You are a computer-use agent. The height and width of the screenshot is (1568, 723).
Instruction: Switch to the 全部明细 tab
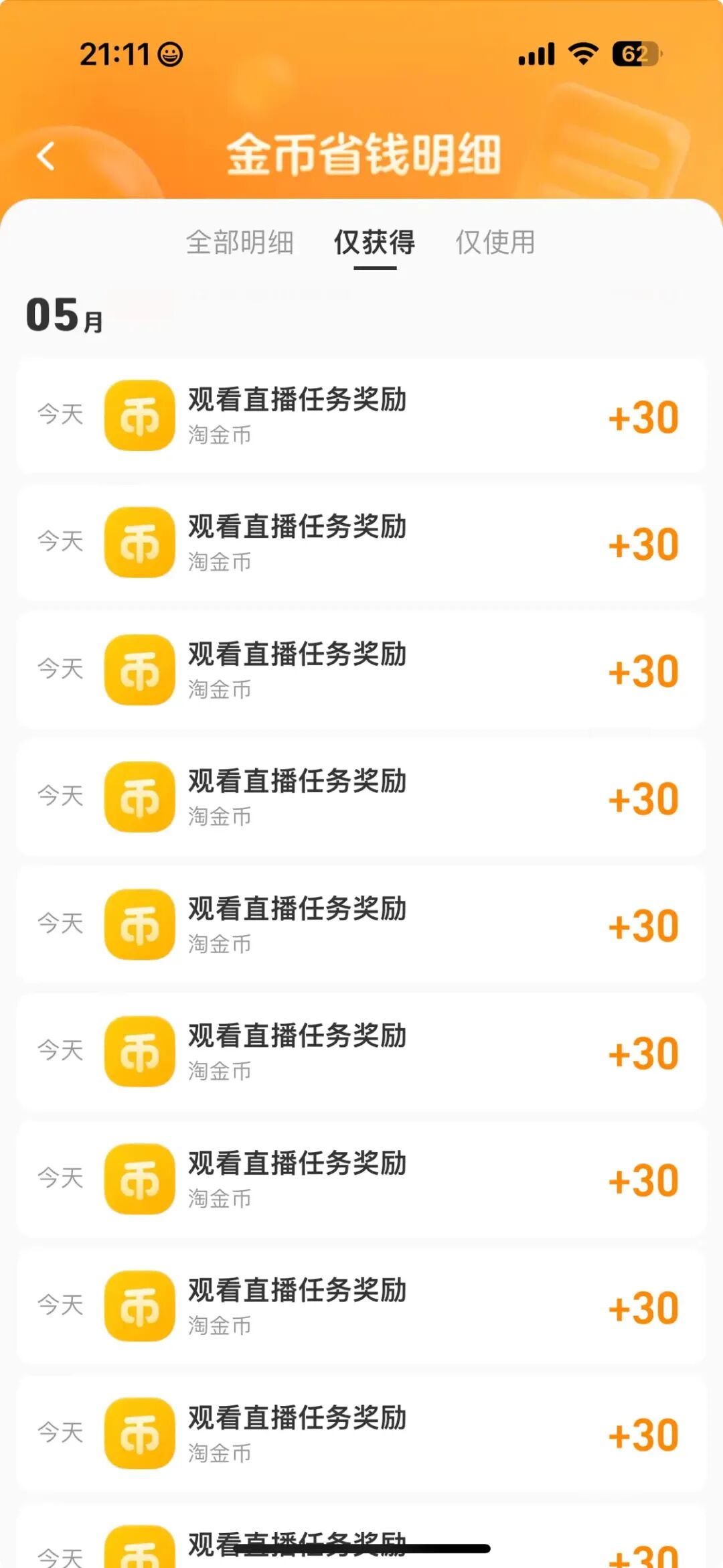pos(240,242)
